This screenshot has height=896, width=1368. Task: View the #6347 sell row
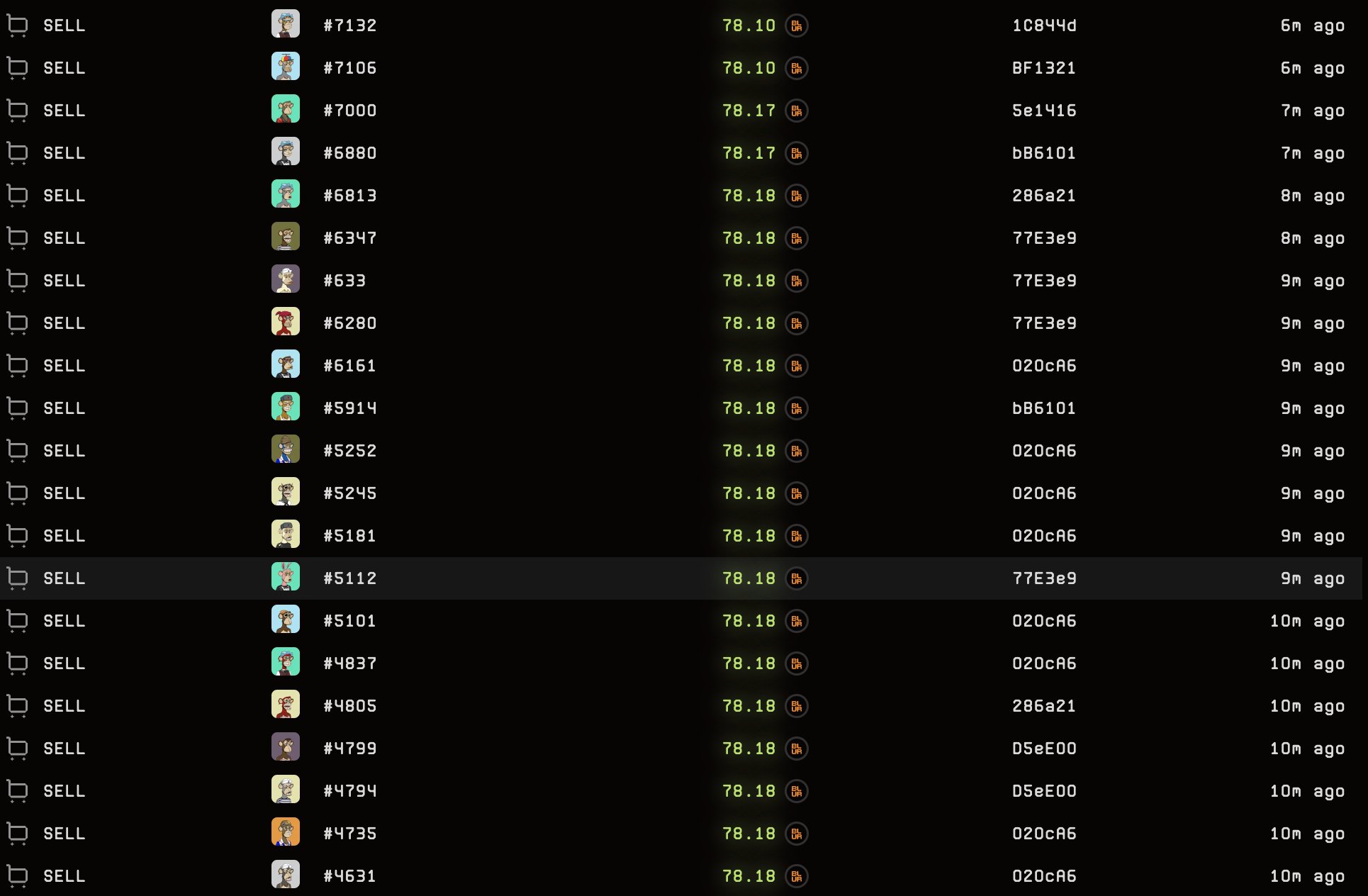tap(349, 238)
